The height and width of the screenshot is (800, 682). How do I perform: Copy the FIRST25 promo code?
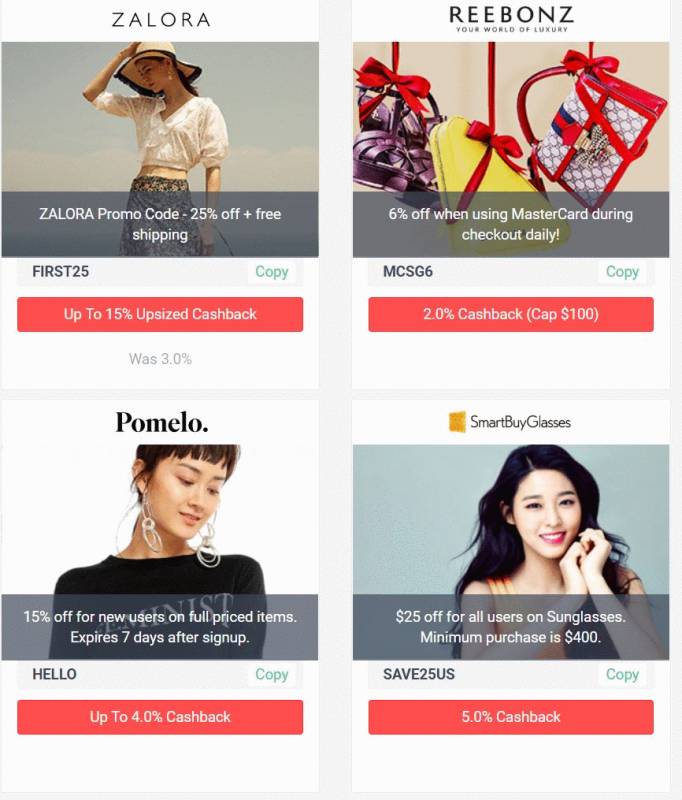click(x=271, y=272)
